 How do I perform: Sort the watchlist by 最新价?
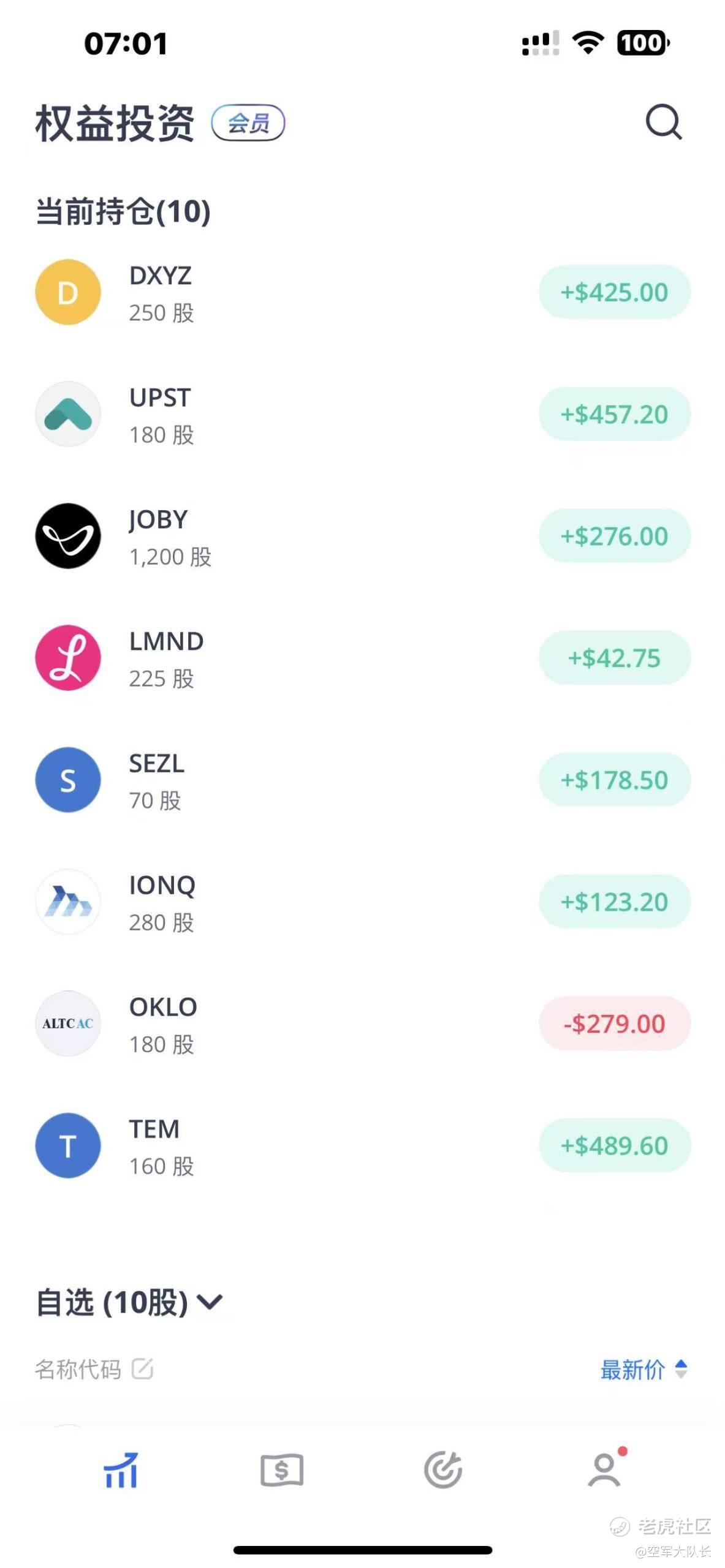coord(643,1370)
